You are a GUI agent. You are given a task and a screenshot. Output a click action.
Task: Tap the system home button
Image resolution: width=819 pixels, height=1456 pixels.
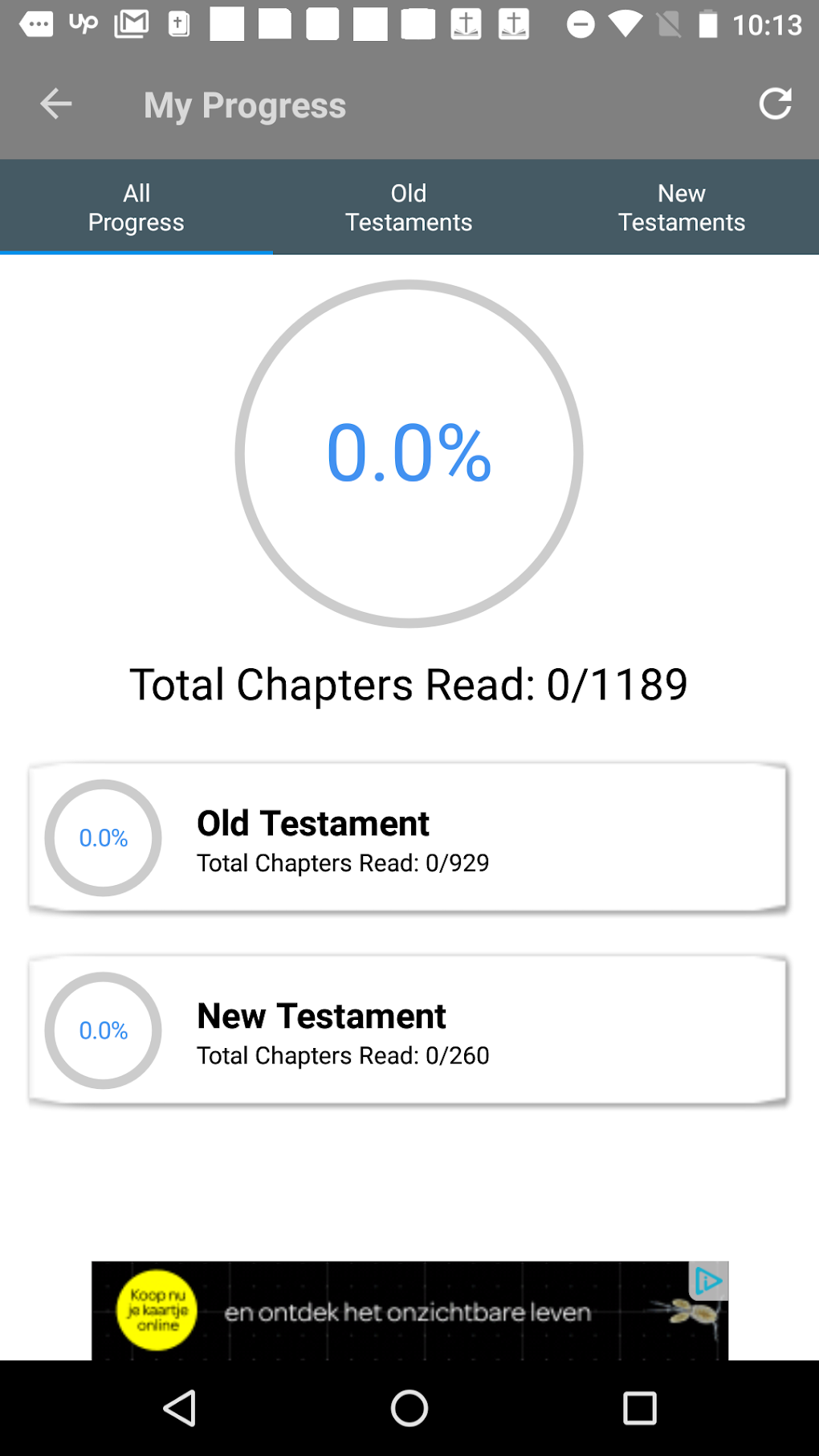(x=409, y=1408)
